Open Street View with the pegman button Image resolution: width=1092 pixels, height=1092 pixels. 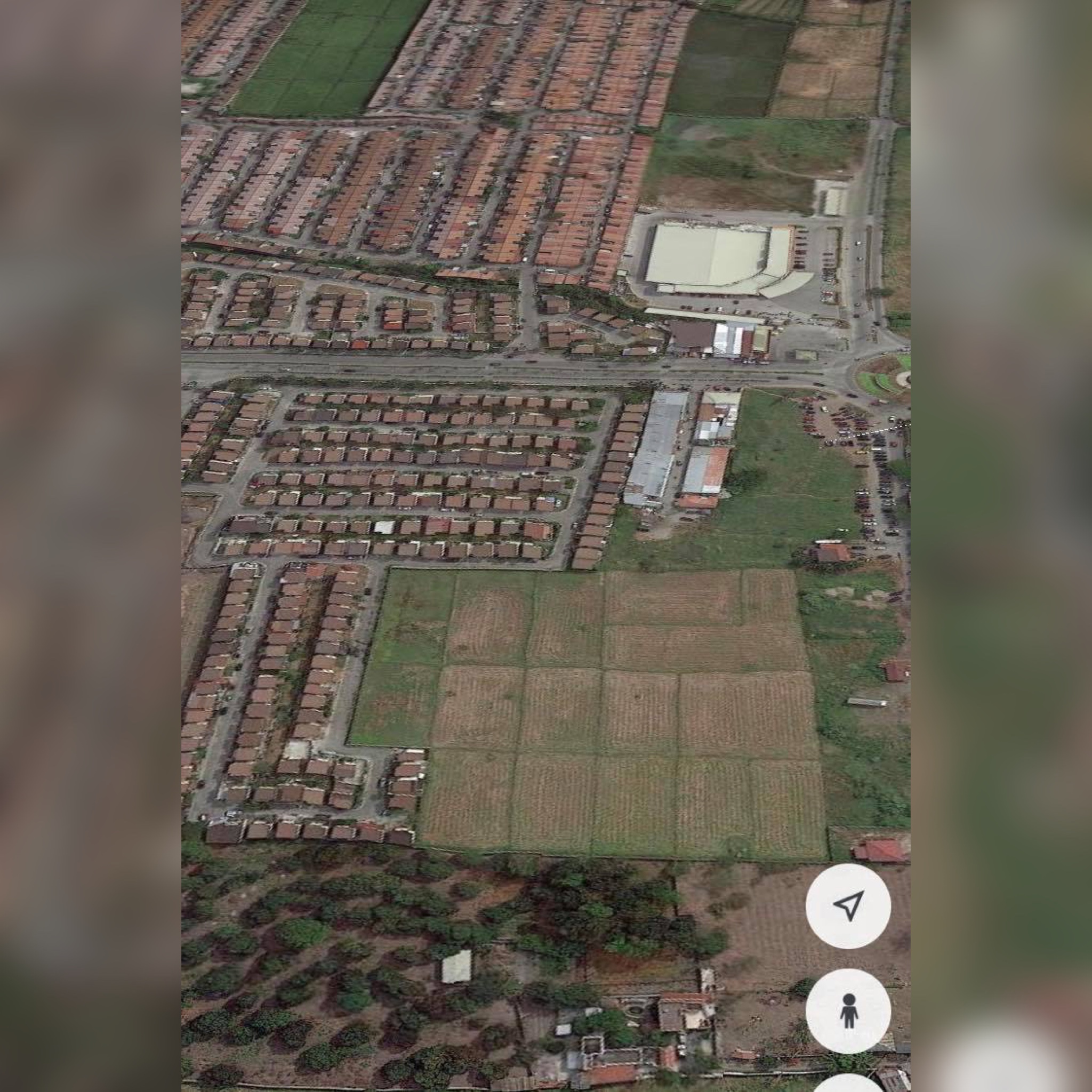pos(848,1011)
